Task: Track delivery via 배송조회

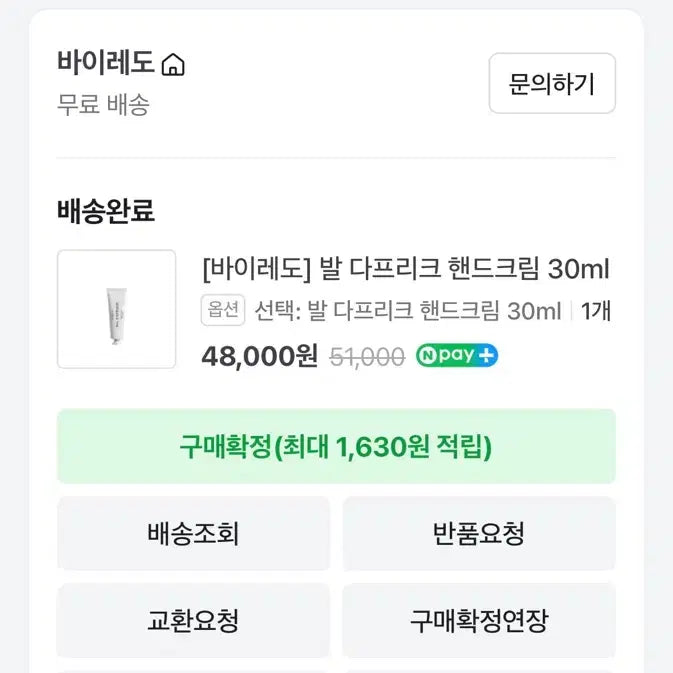Action: coord(193,534)
